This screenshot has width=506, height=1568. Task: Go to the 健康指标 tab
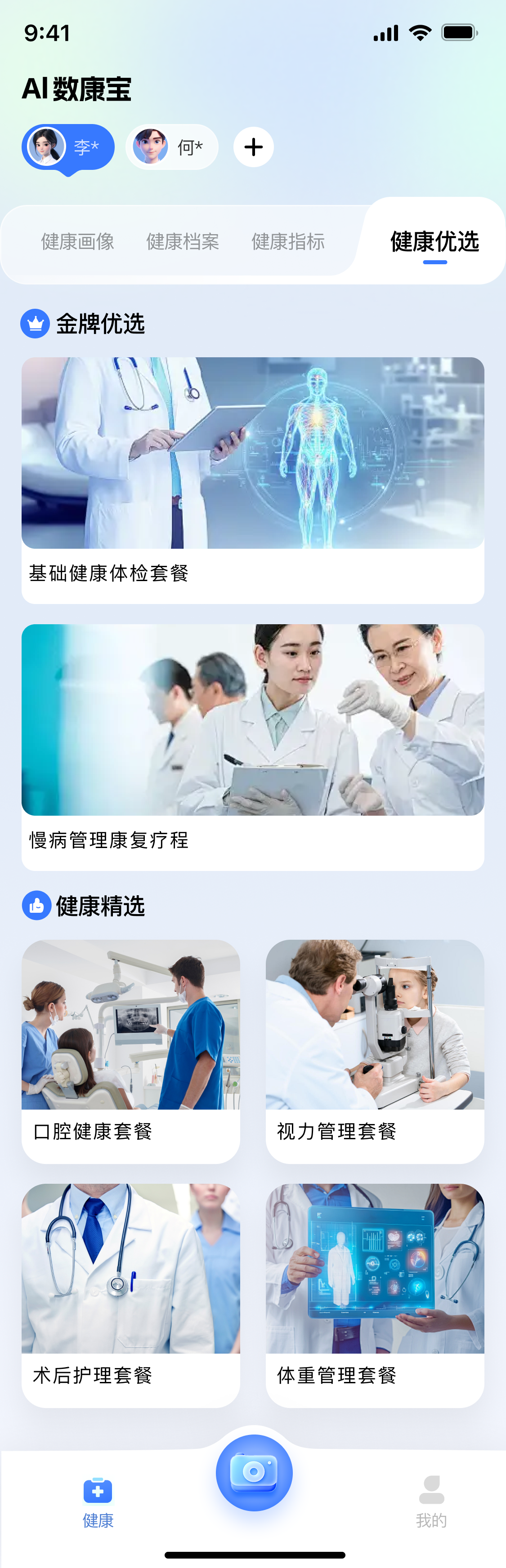(x=288, y=242)
